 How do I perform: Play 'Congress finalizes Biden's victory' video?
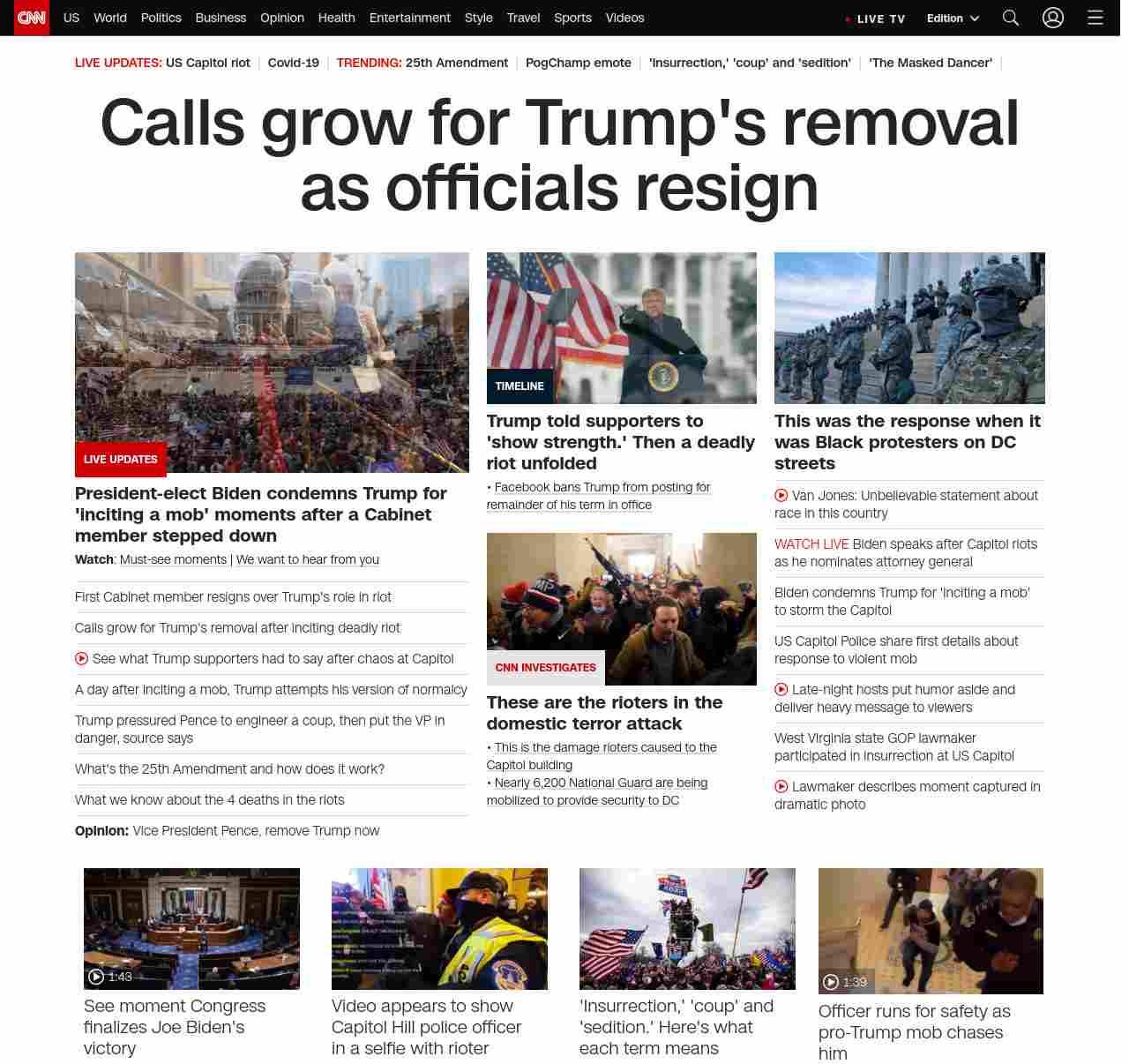pos(191,929)
